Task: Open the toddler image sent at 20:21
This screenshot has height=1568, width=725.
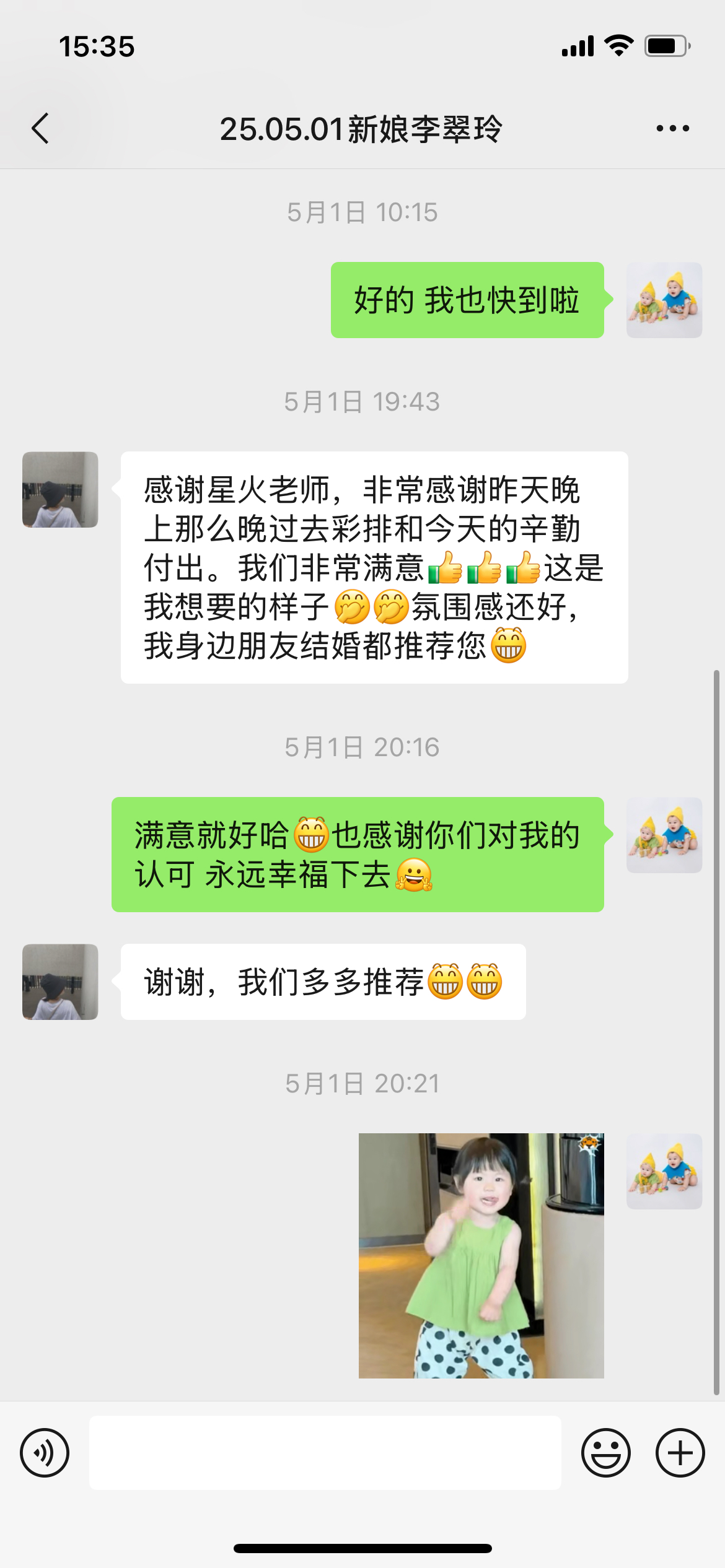Action: pyautogui.click(x=481, y=1255)
